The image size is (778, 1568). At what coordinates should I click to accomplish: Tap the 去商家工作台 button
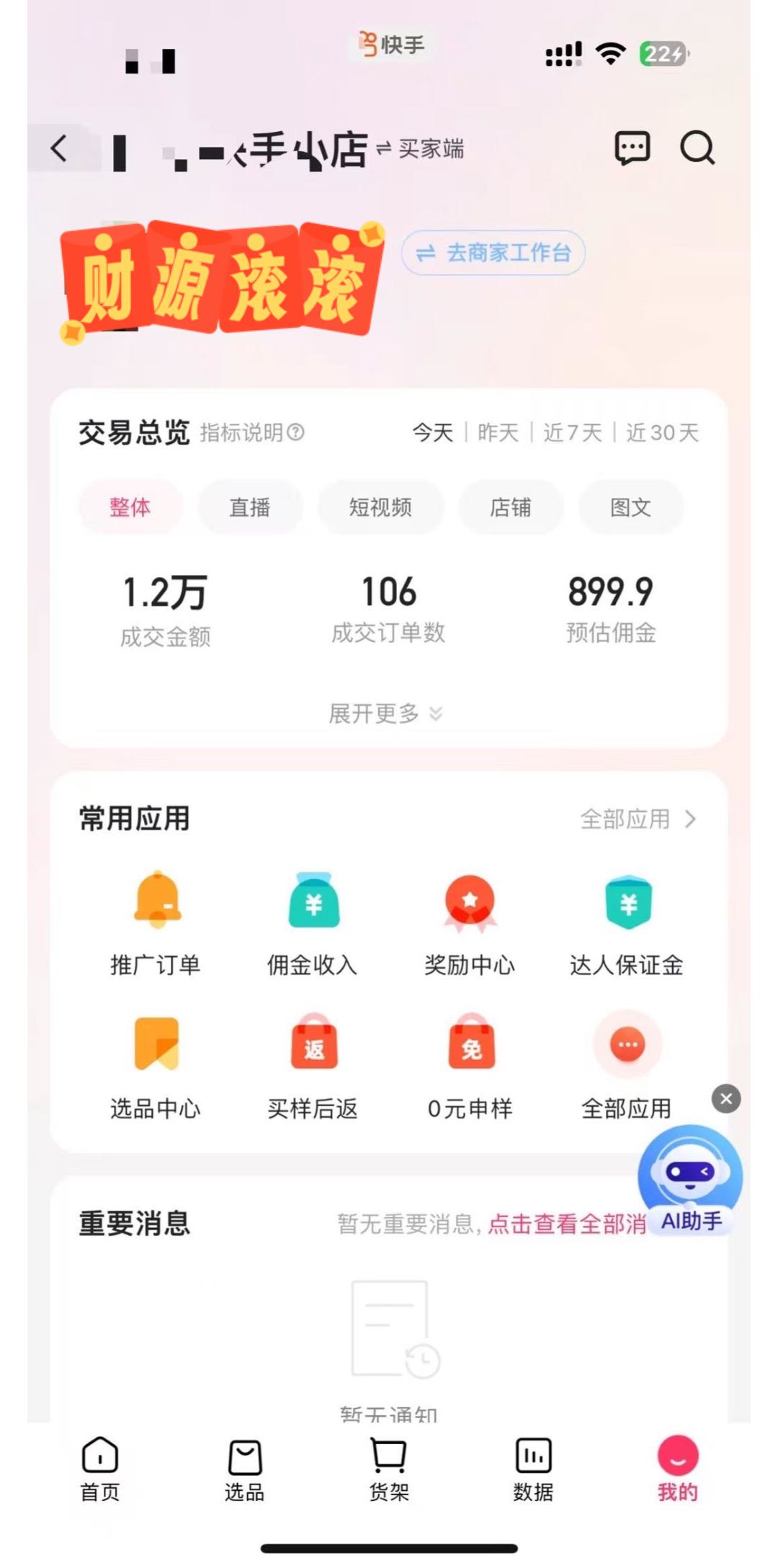(494, 253)
